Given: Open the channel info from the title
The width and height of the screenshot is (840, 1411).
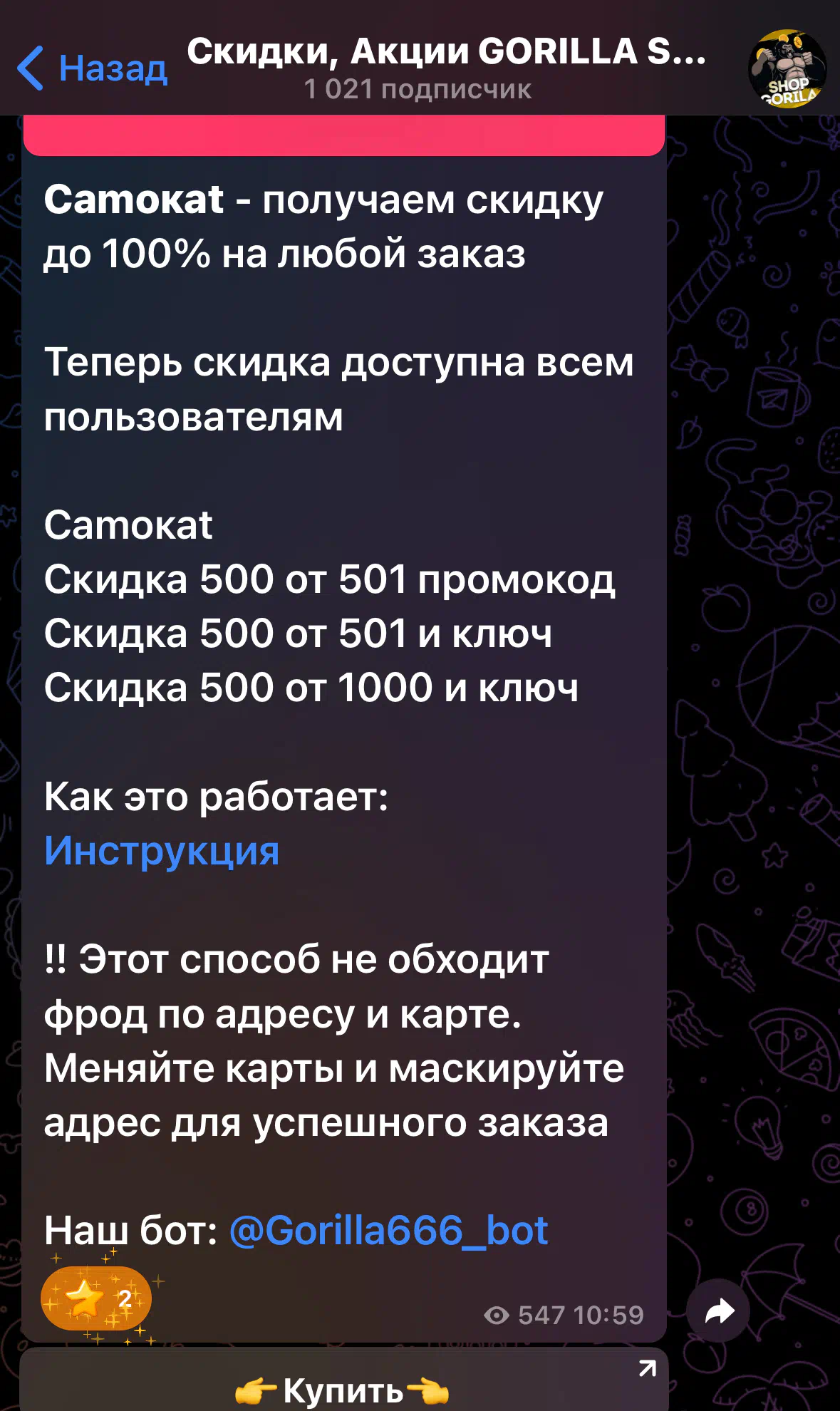Looking at the screenshot, I should (x=446, y=68).
